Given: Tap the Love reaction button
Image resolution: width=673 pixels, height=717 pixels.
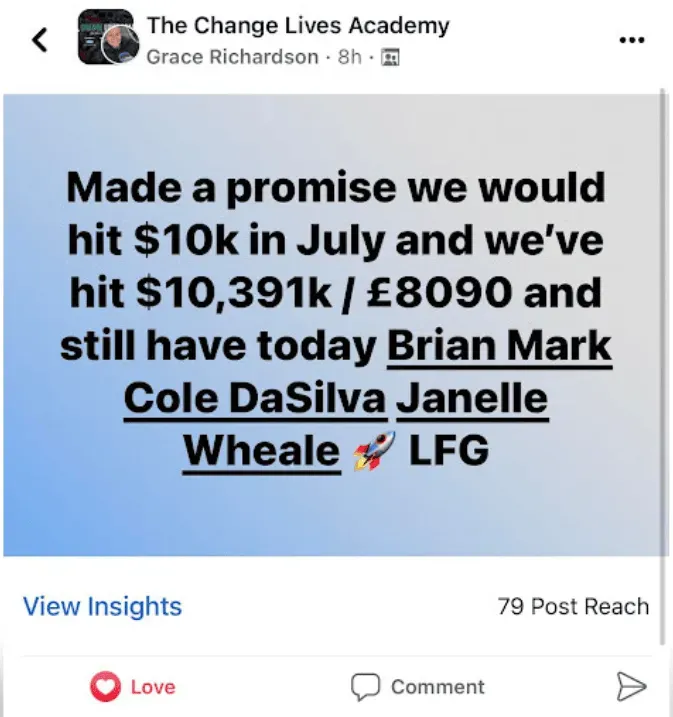Looking at the screenshot, I should [x=133, y=687].
